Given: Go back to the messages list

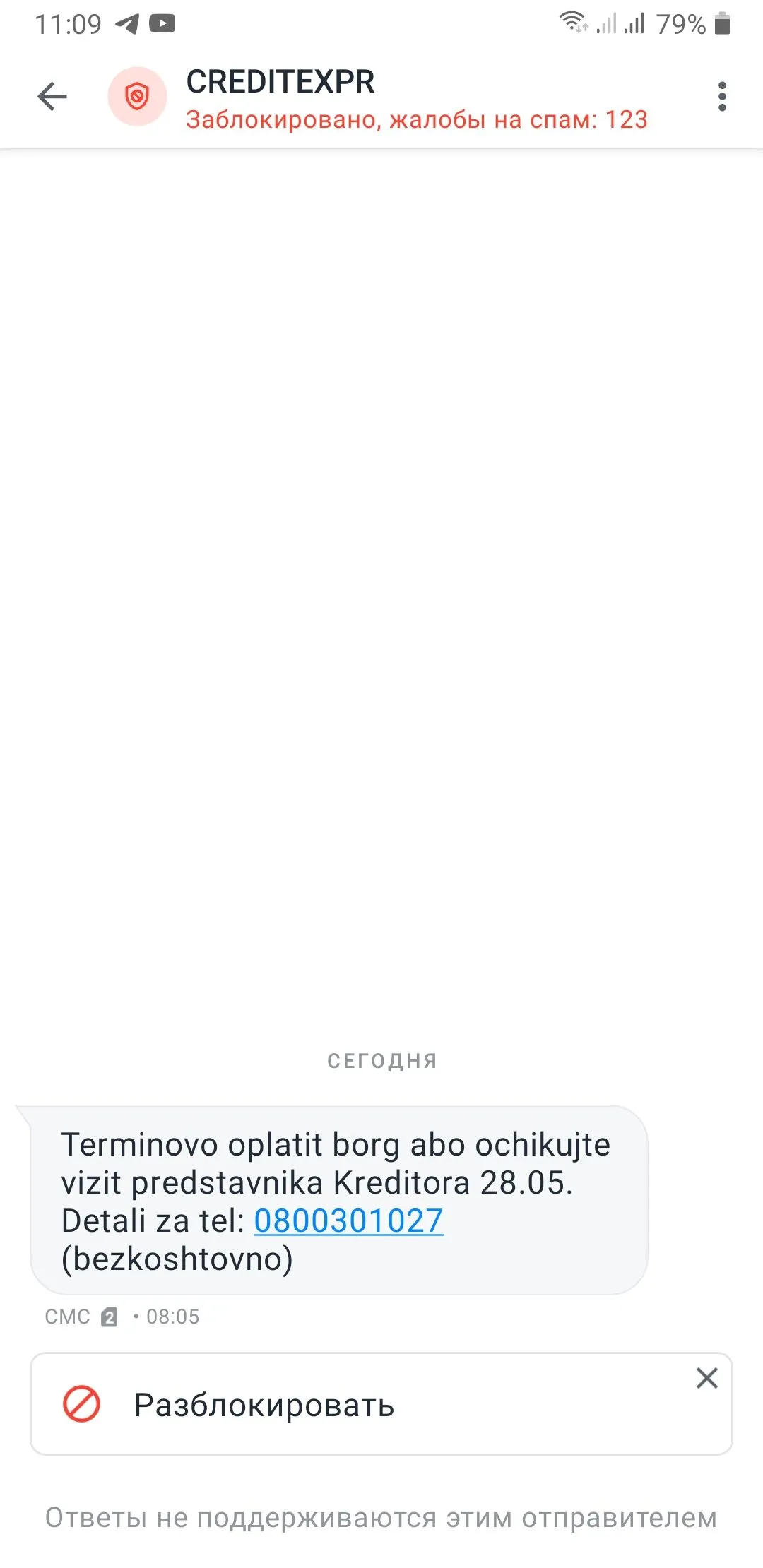Looking at the screenshot, I should 52,97.
